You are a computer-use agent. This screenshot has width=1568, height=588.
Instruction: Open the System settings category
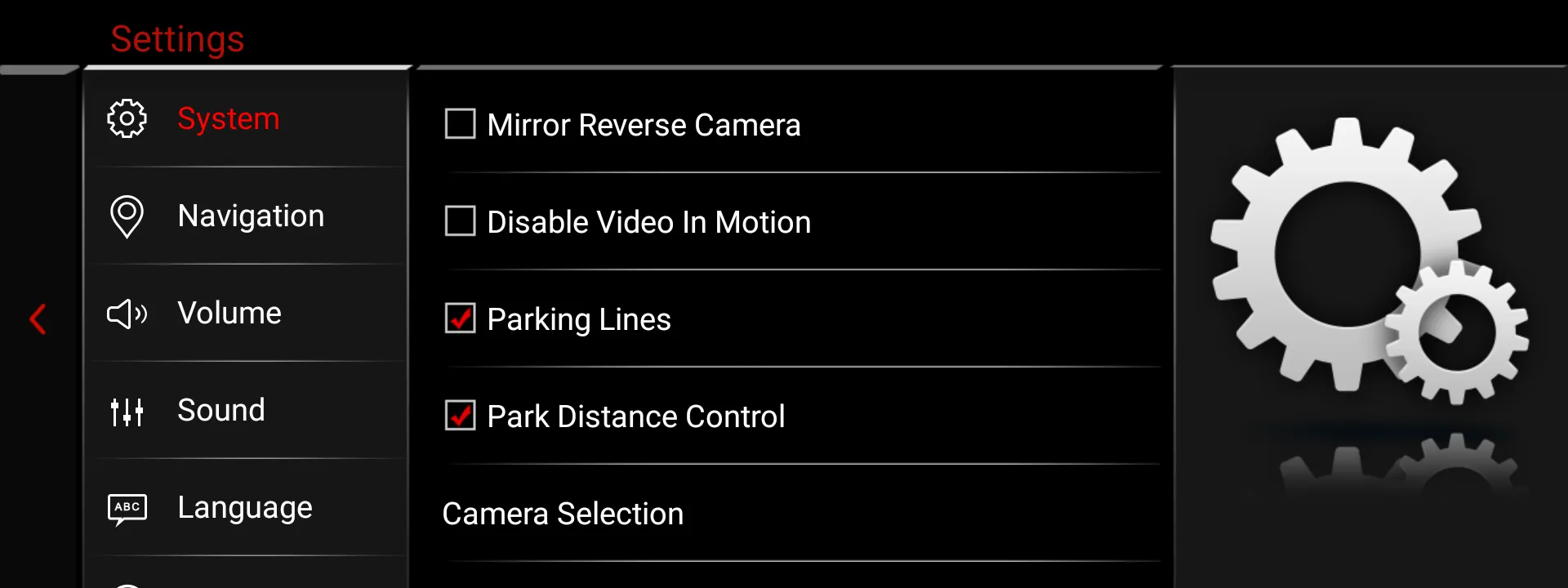pos(229,119)
